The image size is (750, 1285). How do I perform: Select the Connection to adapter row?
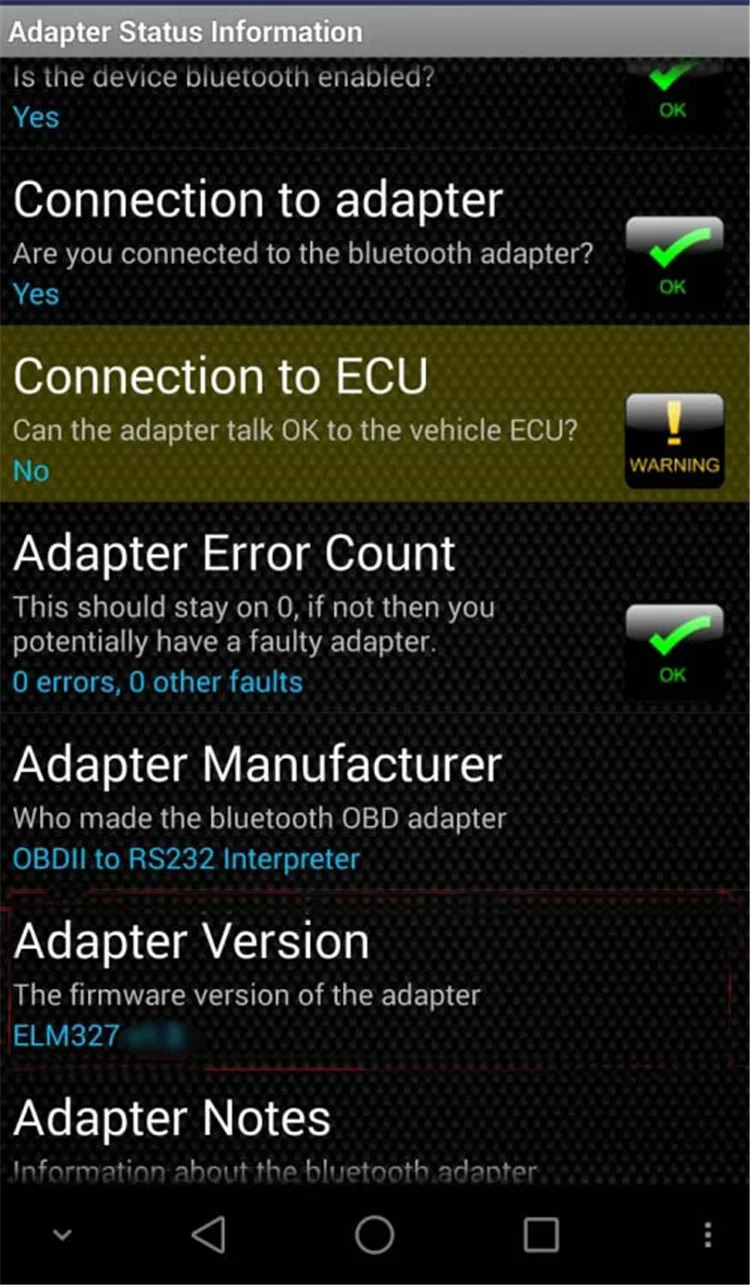375,236
